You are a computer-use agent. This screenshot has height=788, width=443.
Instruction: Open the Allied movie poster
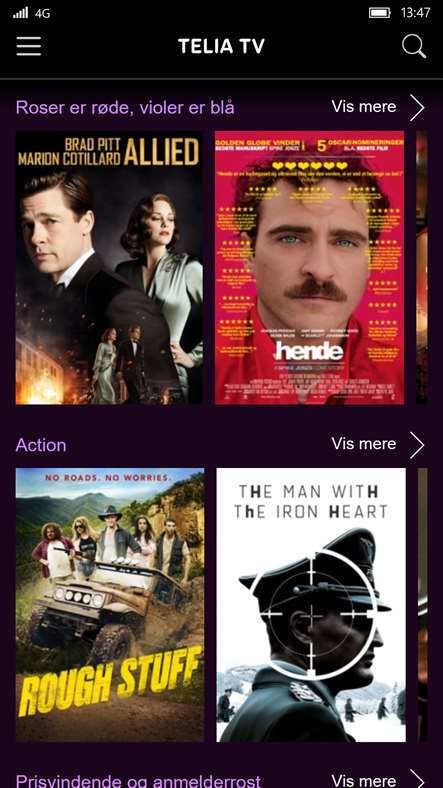tap(109, 268)
